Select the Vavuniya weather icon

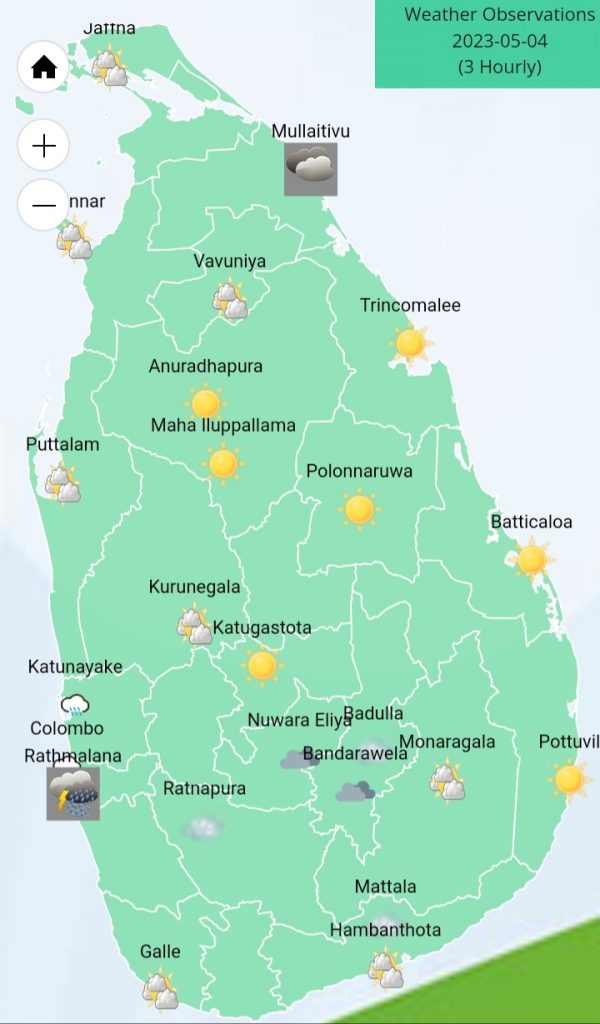(230, 300)
